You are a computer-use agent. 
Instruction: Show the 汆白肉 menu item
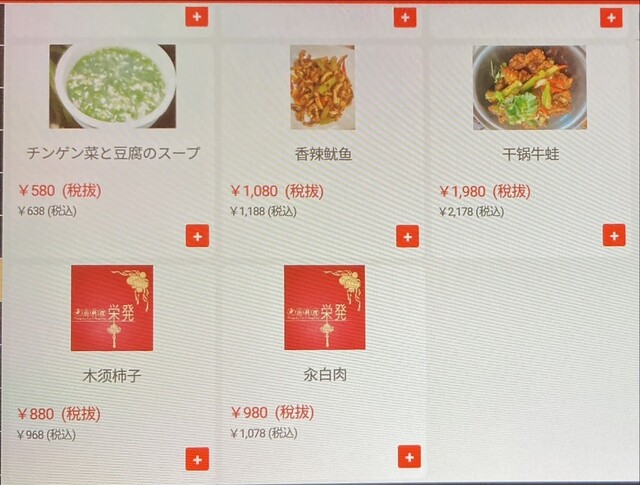(324, 308)
